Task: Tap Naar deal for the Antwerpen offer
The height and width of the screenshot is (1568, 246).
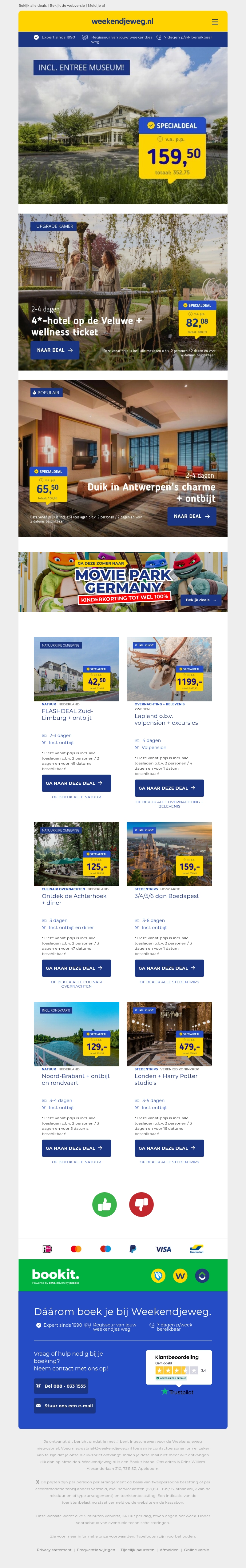Action: [191, 516]
